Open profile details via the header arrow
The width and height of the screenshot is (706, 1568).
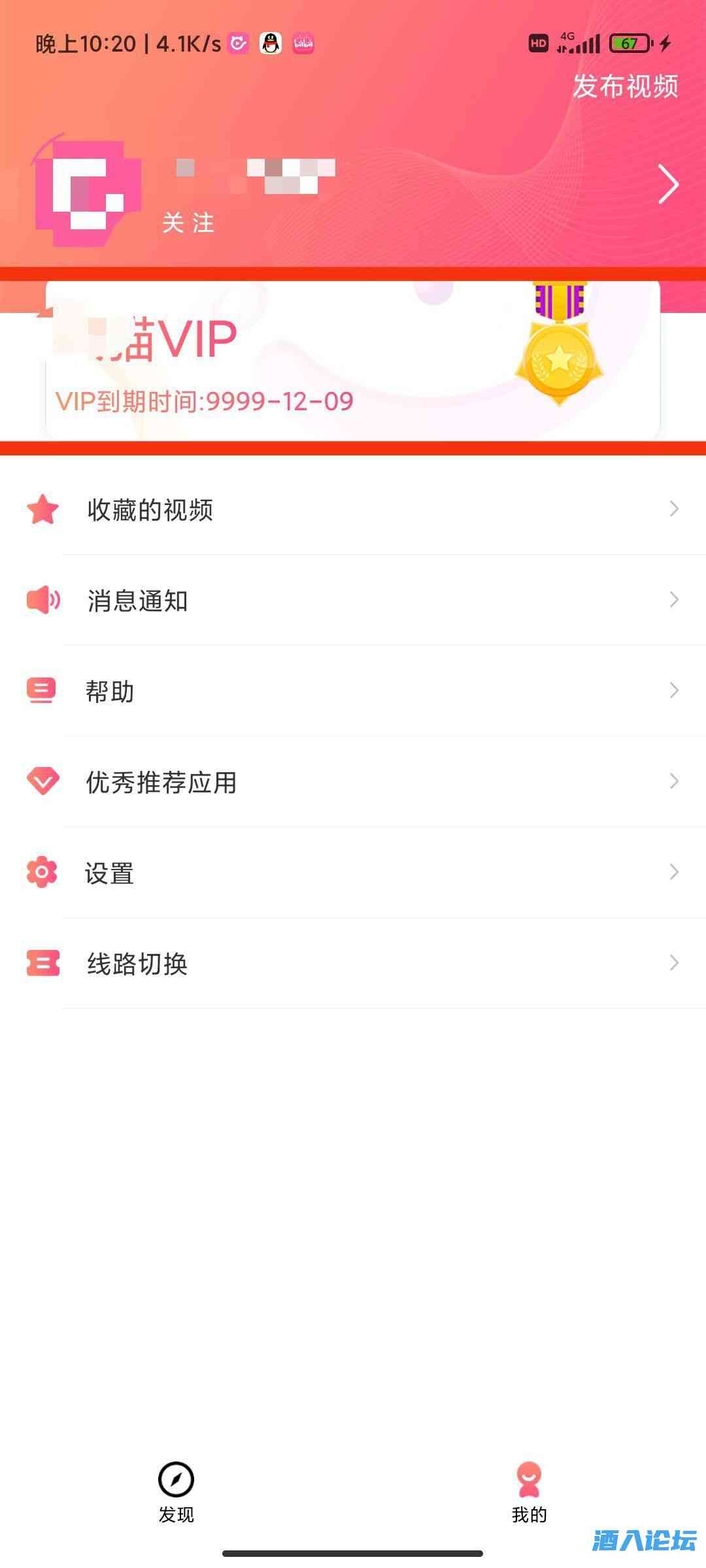pos(667,184)
